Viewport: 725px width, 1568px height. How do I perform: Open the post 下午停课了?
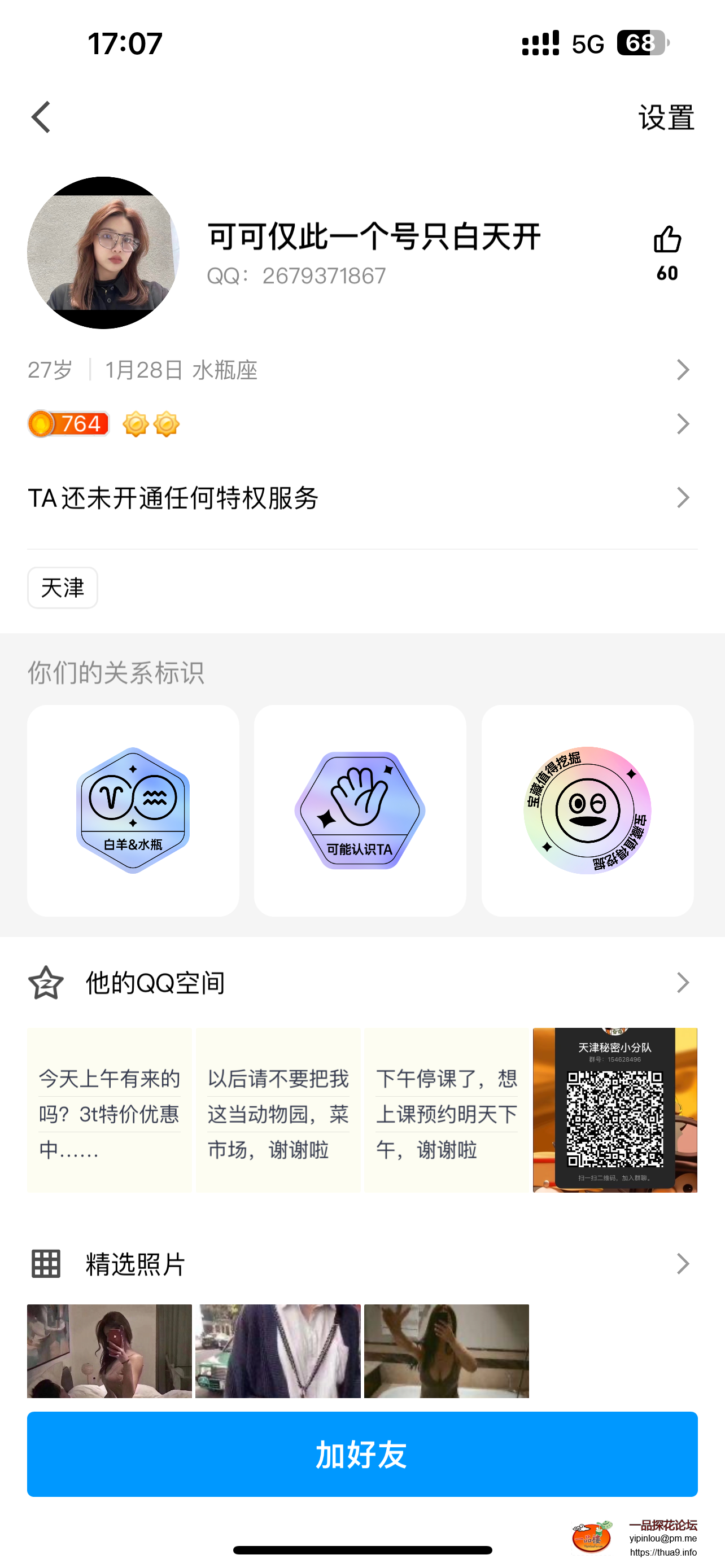point(447,1110)
